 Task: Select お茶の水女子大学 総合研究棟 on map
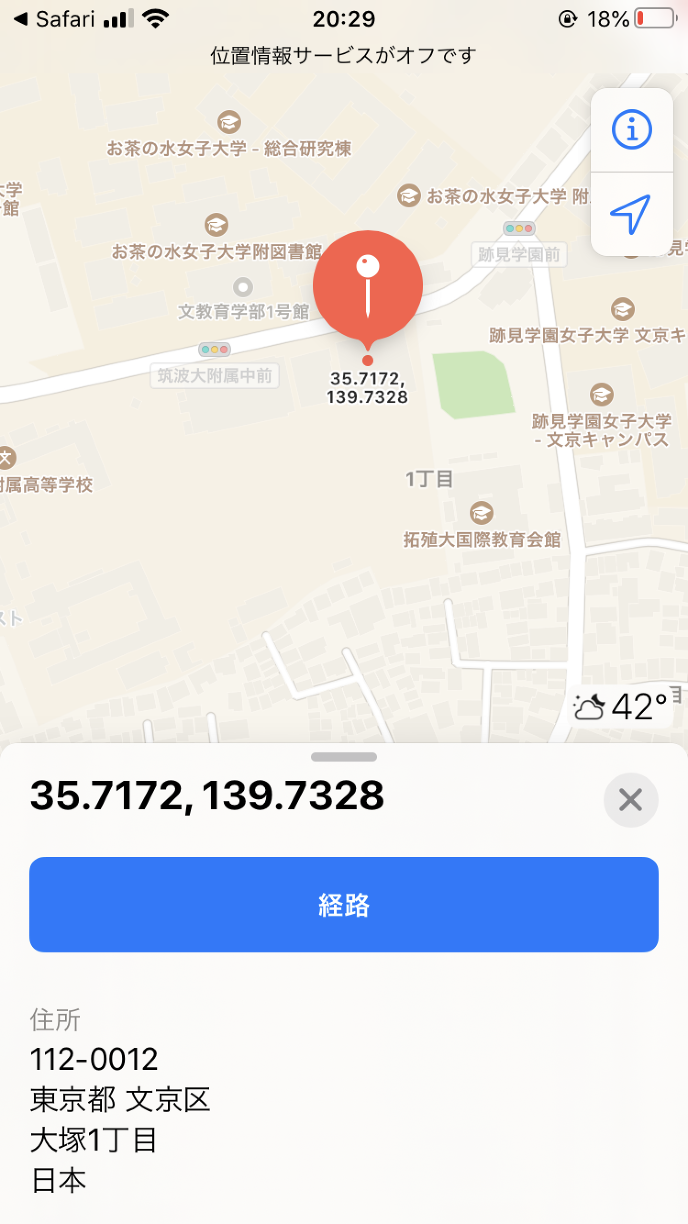229,123
